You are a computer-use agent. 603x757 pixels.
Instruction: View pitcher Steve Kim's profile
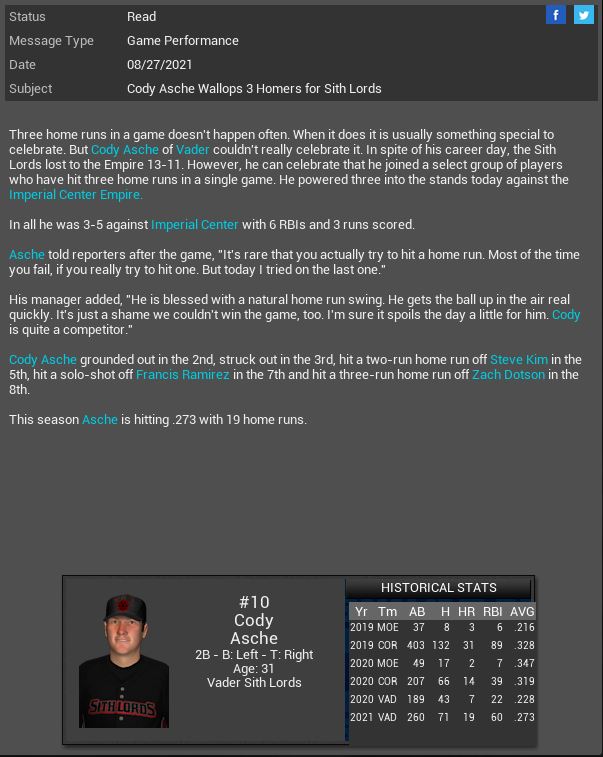pyautogui.click(x=518, y=360)
